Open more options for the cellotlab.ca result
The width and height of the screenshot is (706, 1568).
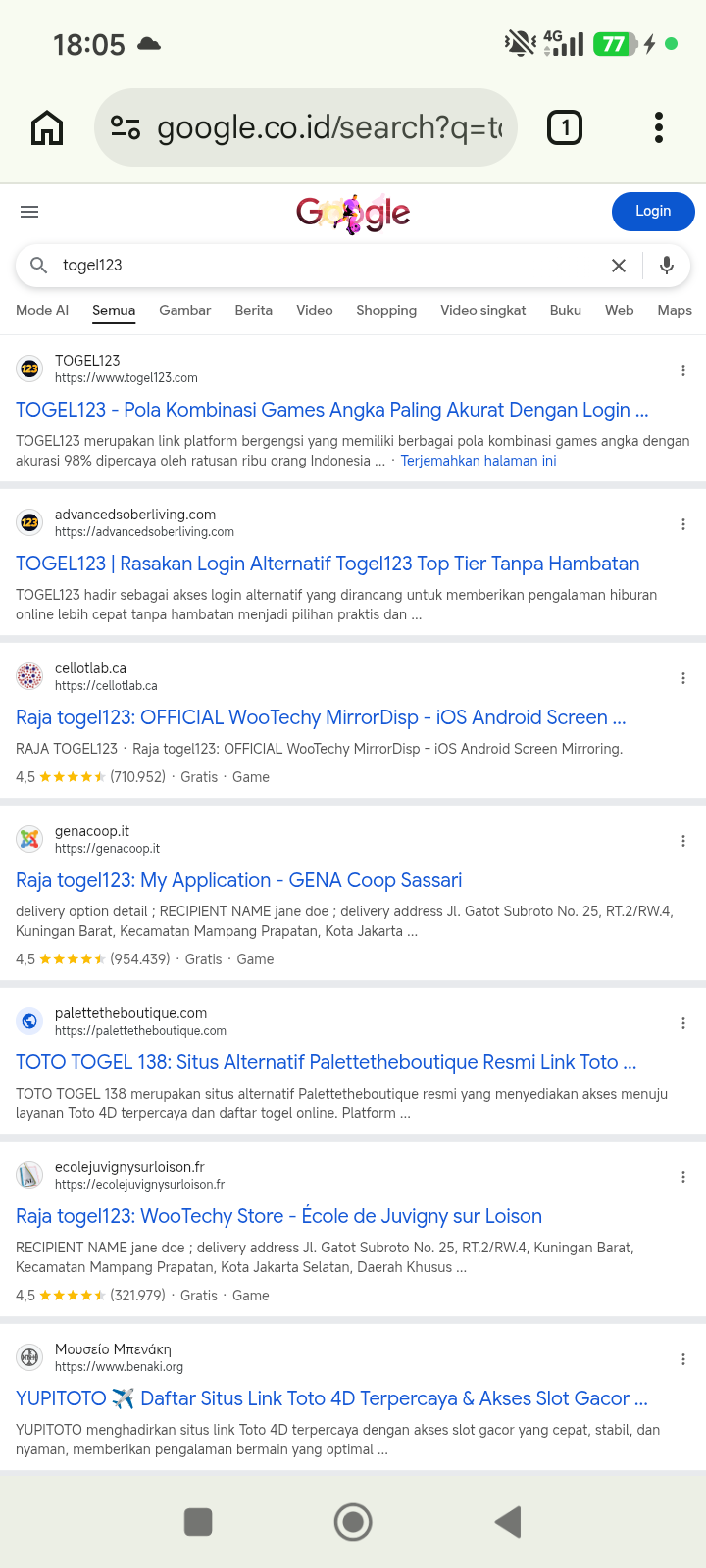coord(683,678)
